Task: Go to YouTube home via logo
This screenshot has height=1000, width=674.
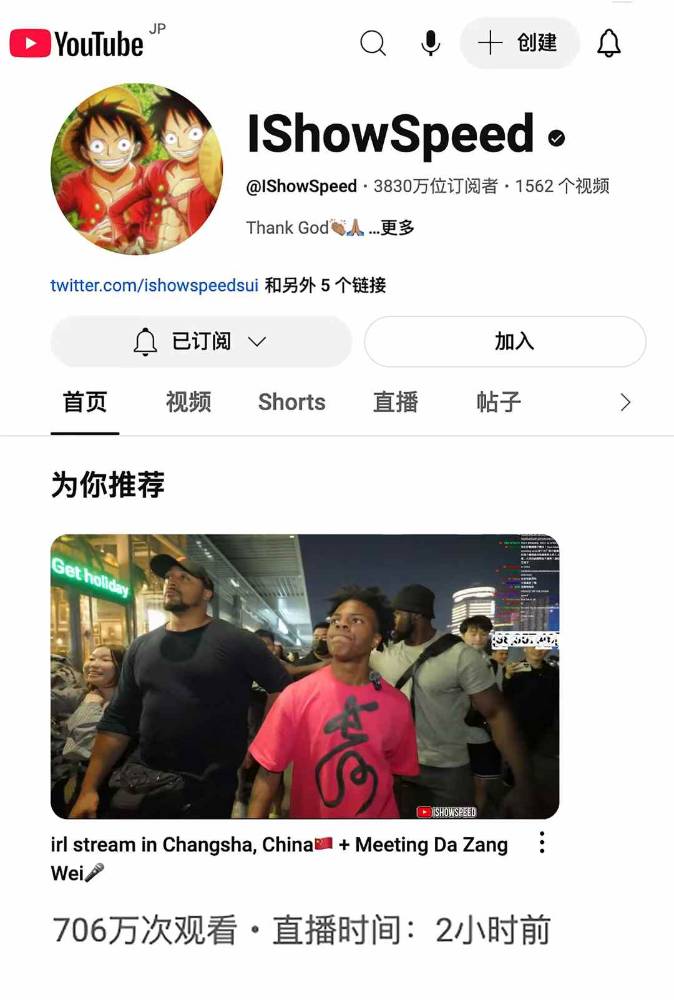Action: (x=77, y=43)
